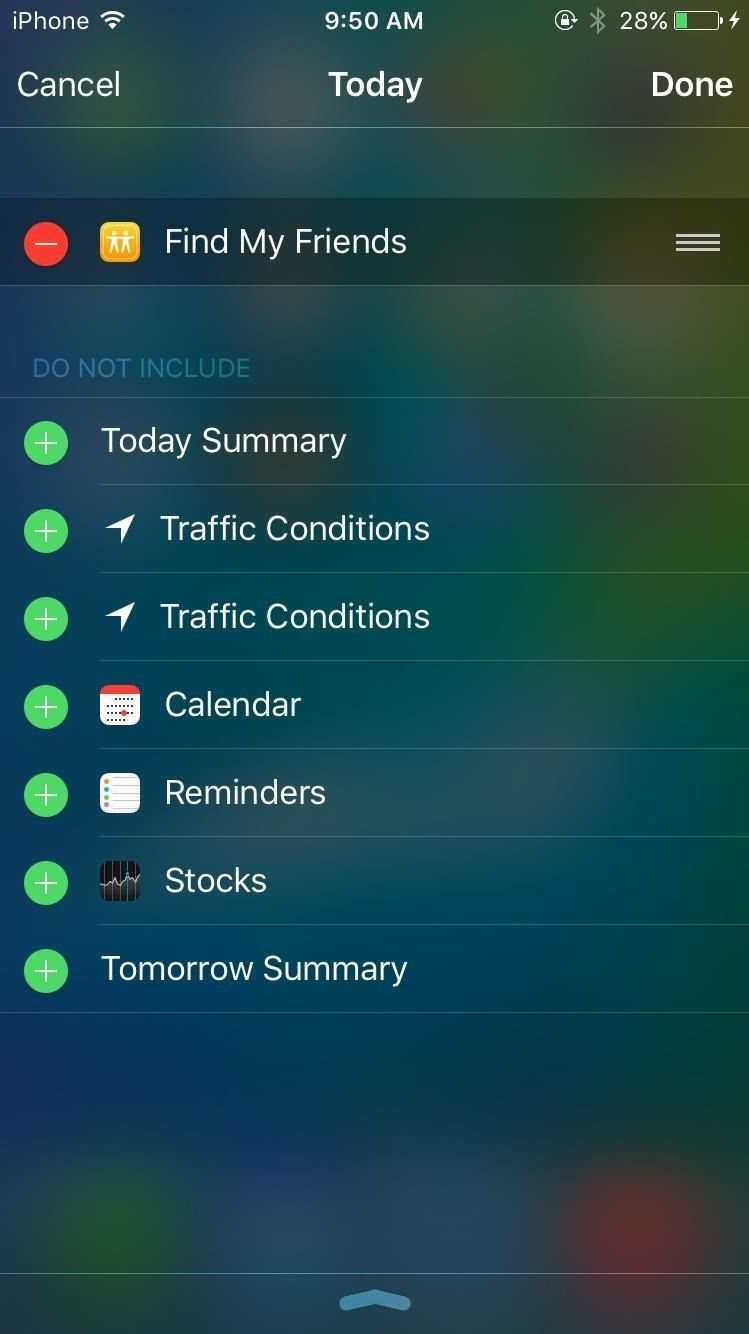The height and width of the screenshot is (1334, 749).
Task: Tap the DO NOT INCLUDE section header
Action: pos(141,368)
